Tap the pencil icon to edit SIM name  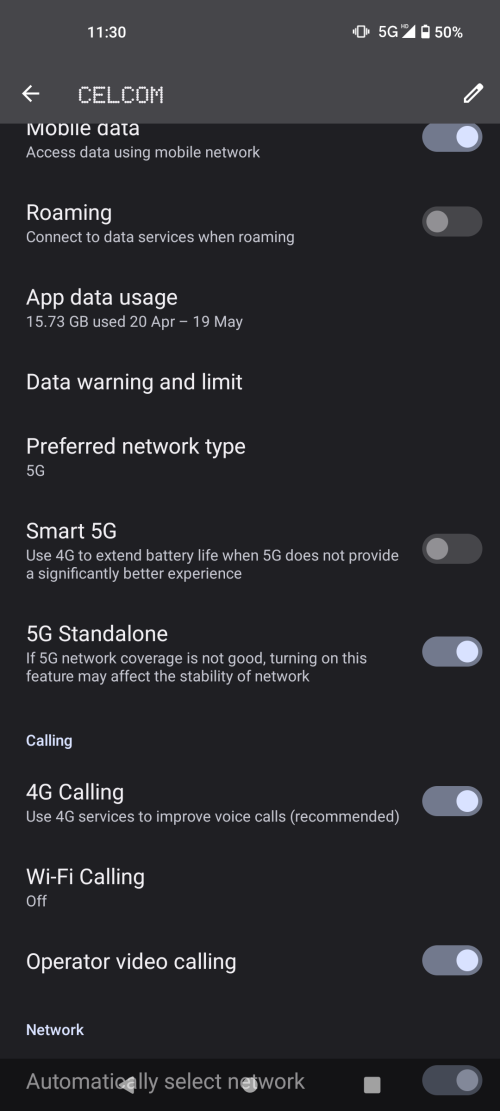(x=473, y=94)
